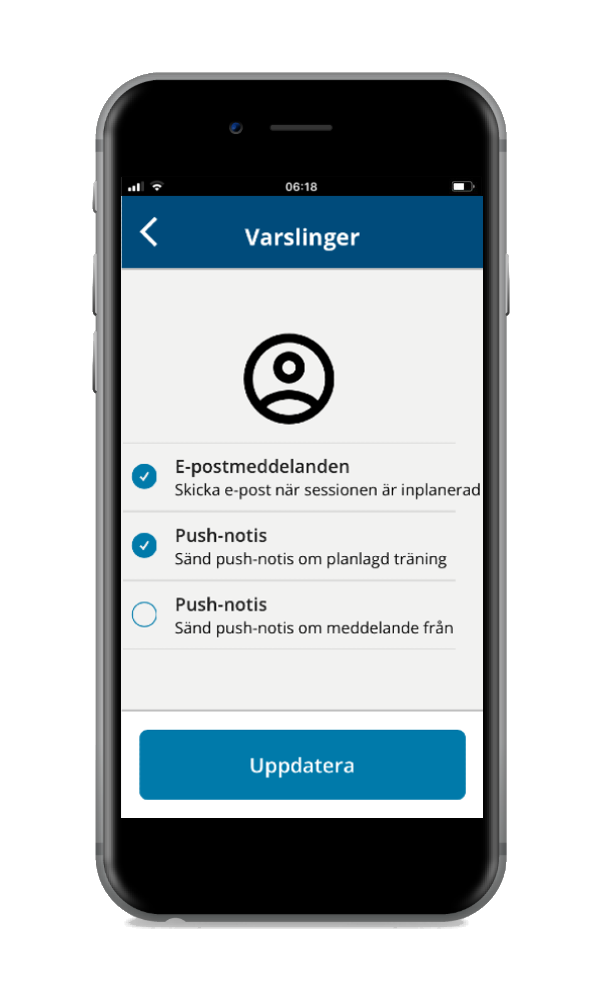
Task: Tap the Uppdatera button
Action: click(x=302, y=765)
